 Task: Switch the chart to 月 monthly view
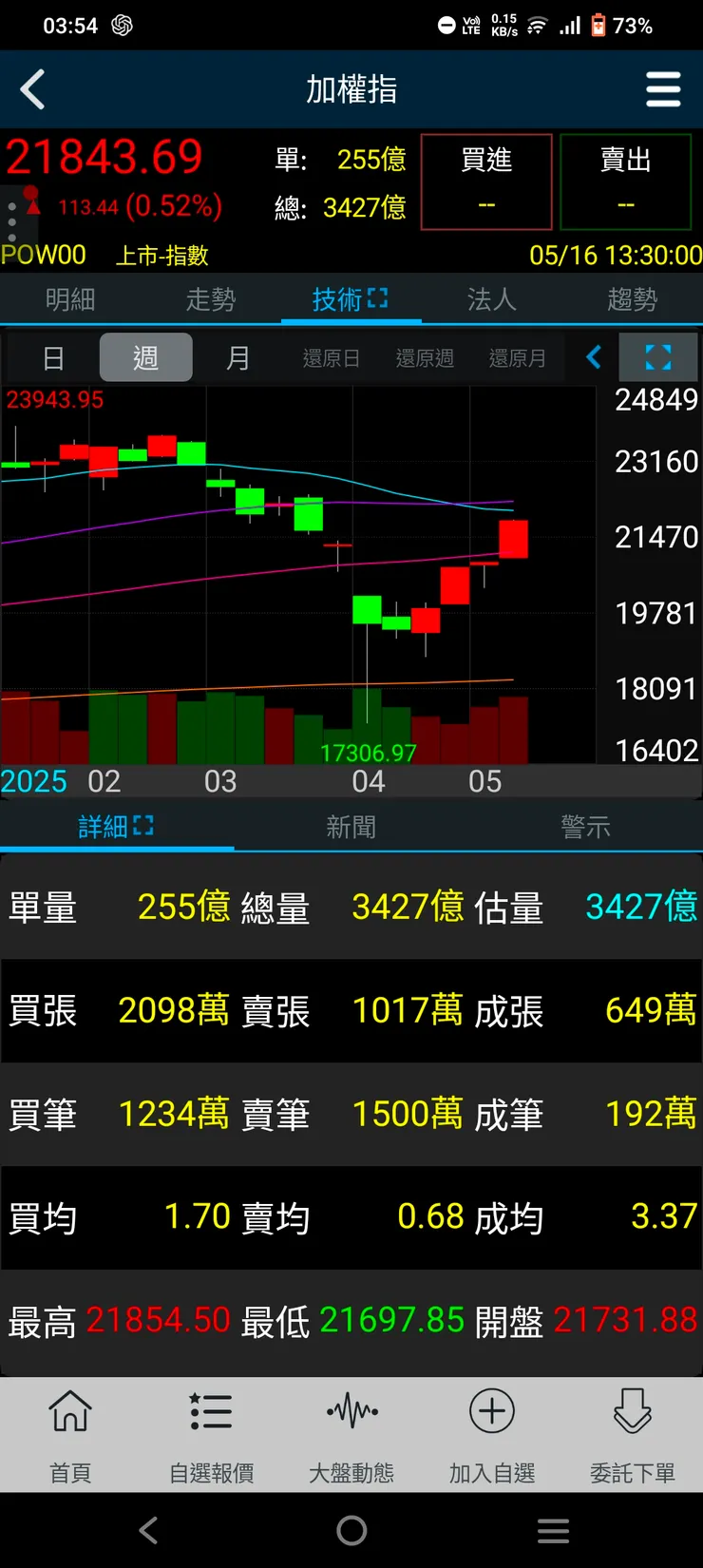(237, 357)
